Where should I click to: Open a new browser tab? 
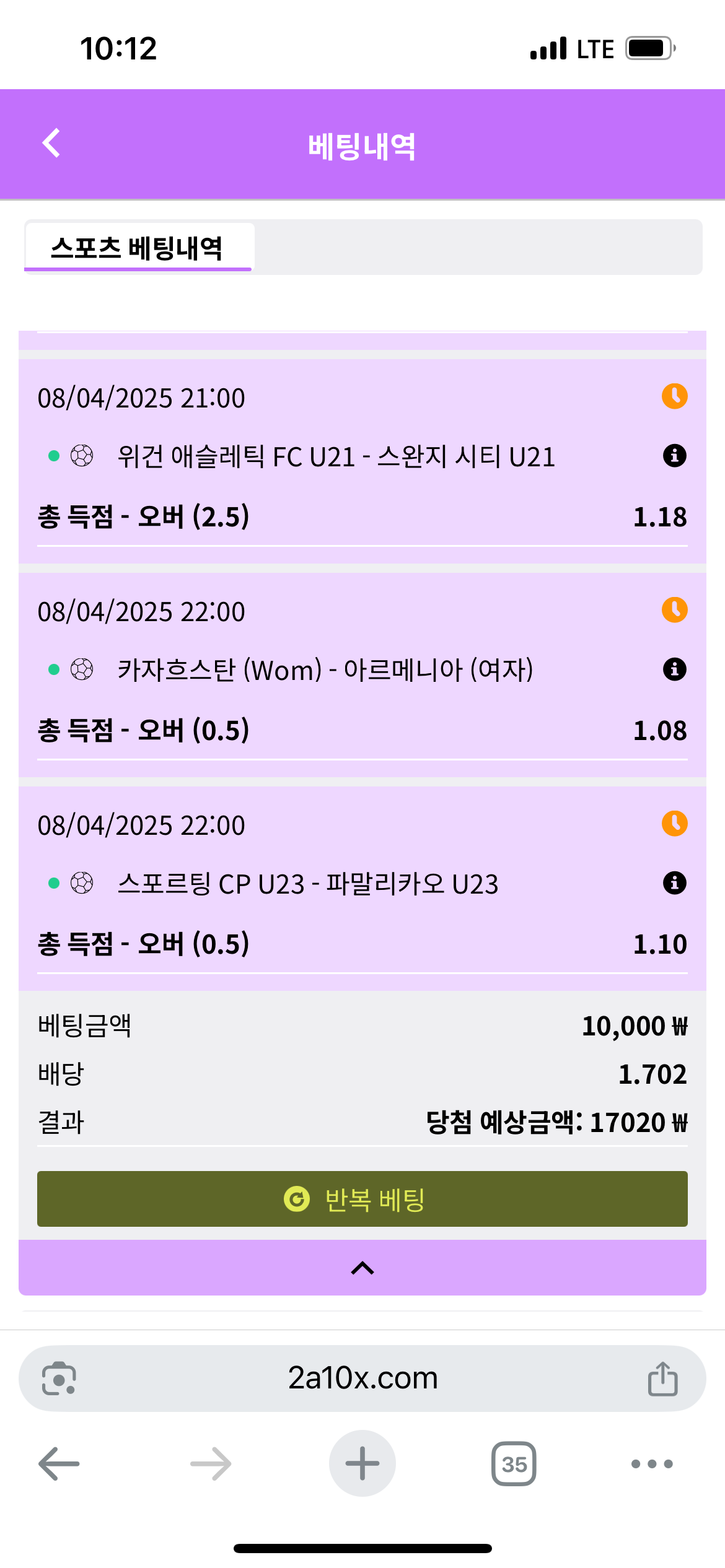point(362,1464)
